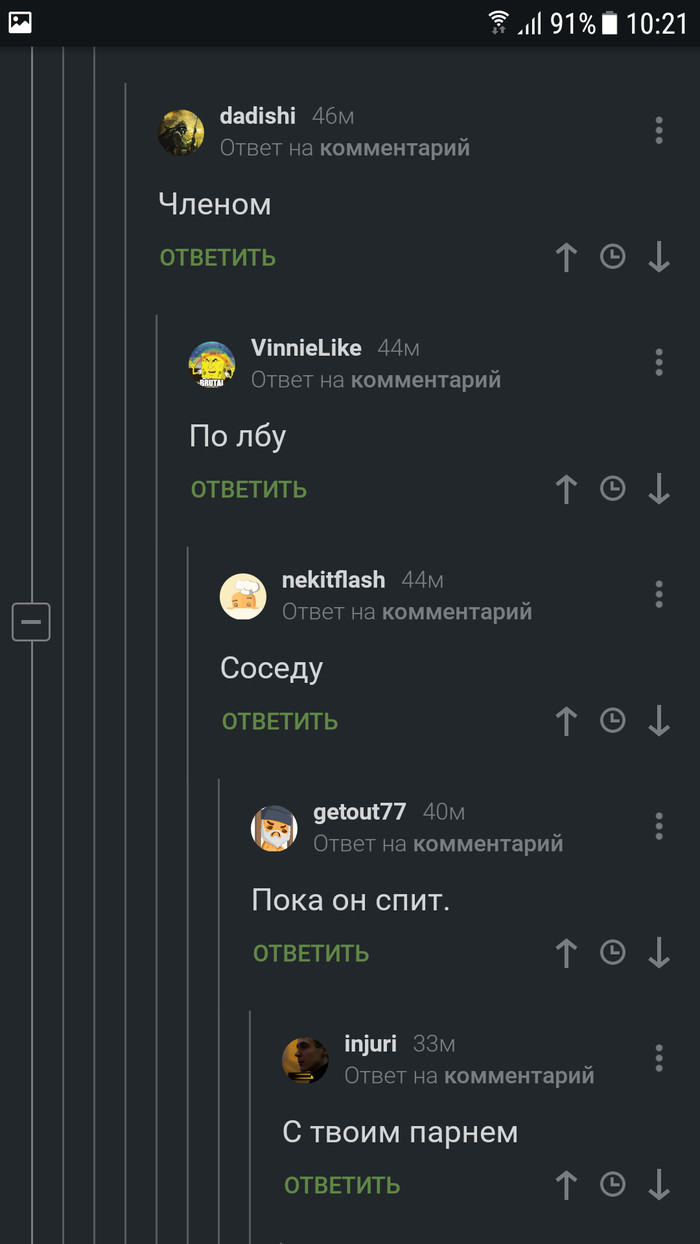The image size is (700, 1244).
Task: Collapse the comment thread with minus button
Action: [31, 622]
